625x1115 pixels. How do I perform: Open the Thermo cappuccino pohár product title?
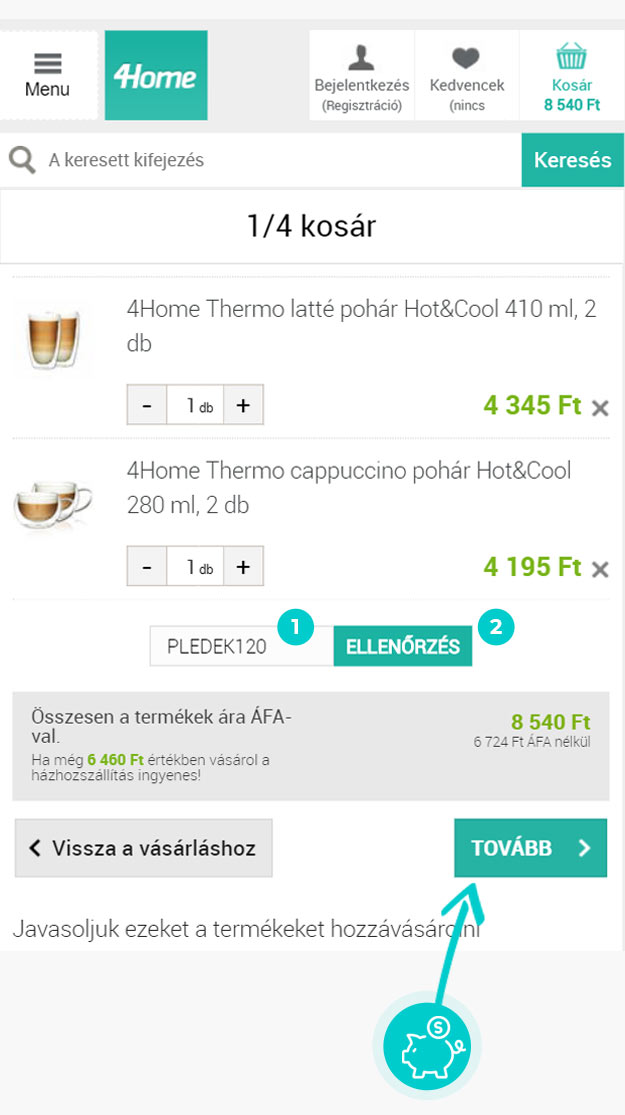(348, 487)
